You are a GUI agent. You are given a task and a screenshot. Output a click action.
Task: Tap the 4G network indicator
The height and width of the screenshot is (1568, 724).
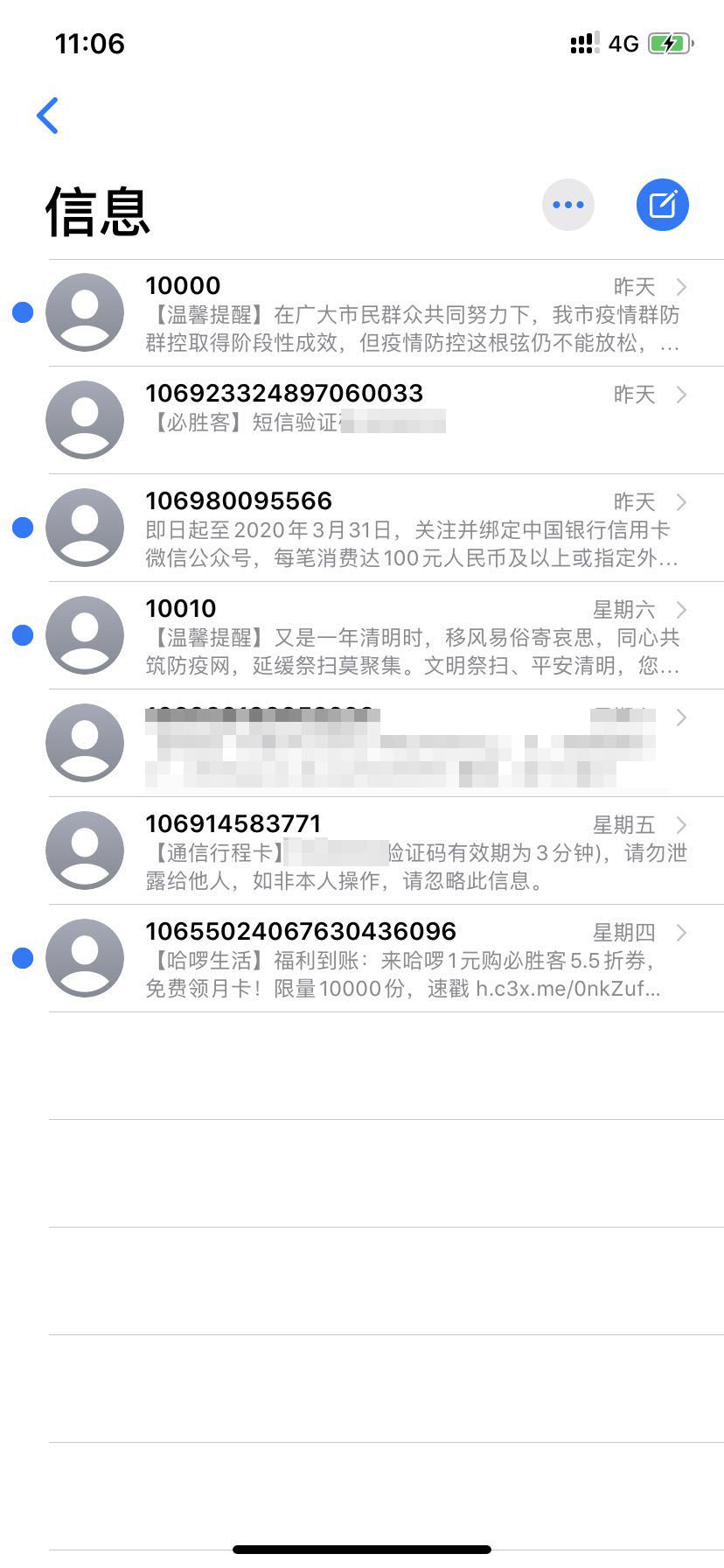click(623, 44)
